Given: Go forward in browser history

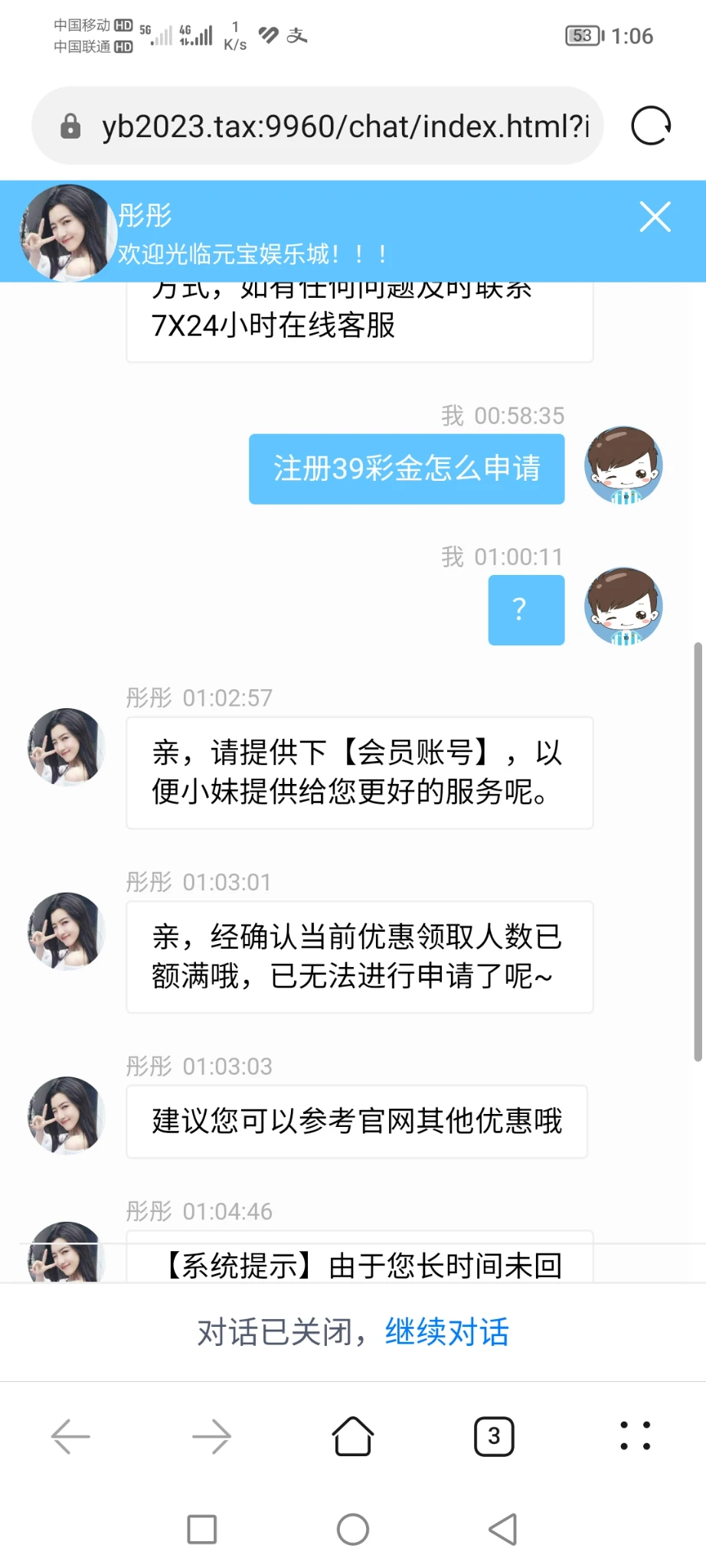Looking at the screenshot, I should point(211,1436).
